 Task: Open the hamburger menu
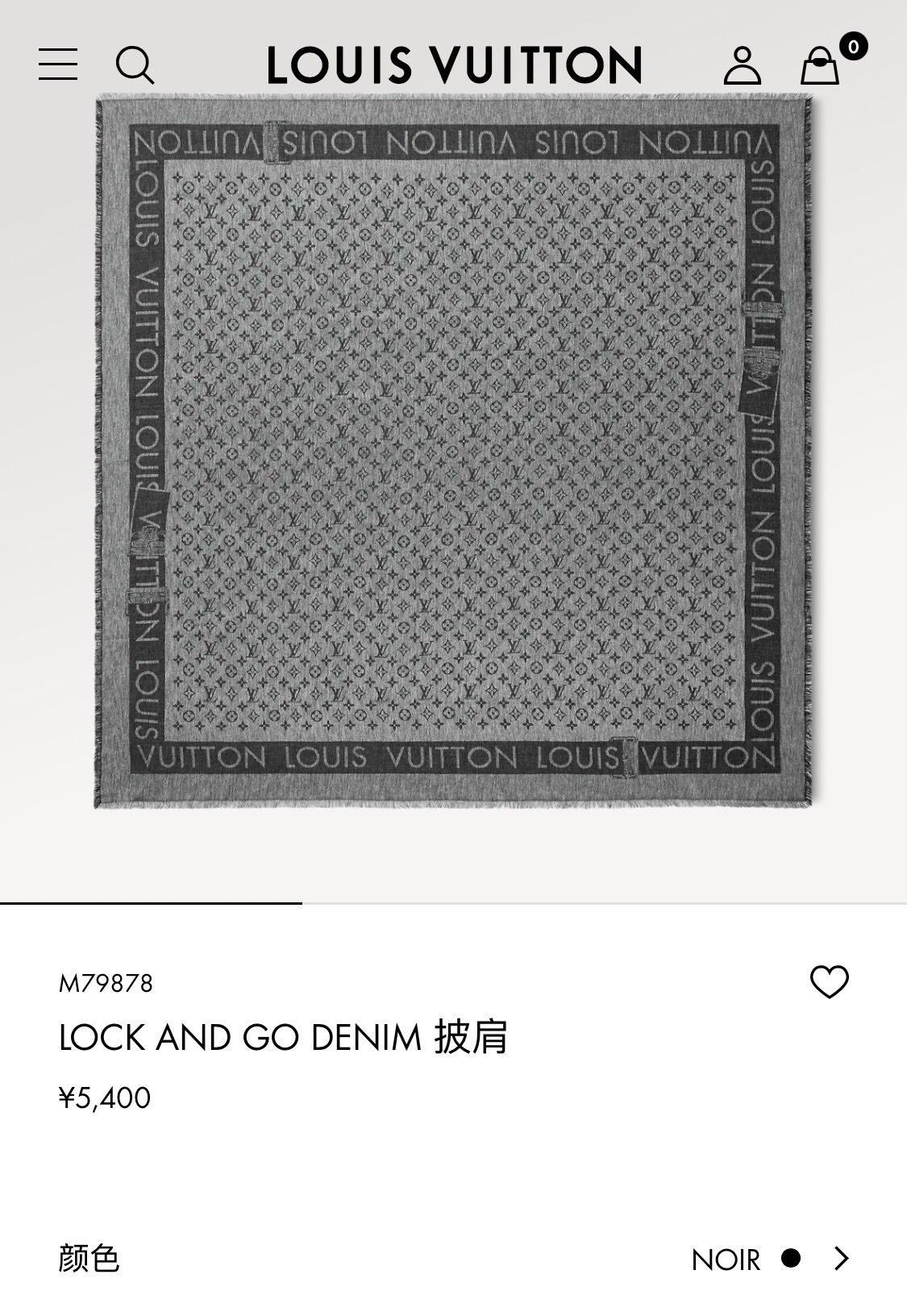58,65
